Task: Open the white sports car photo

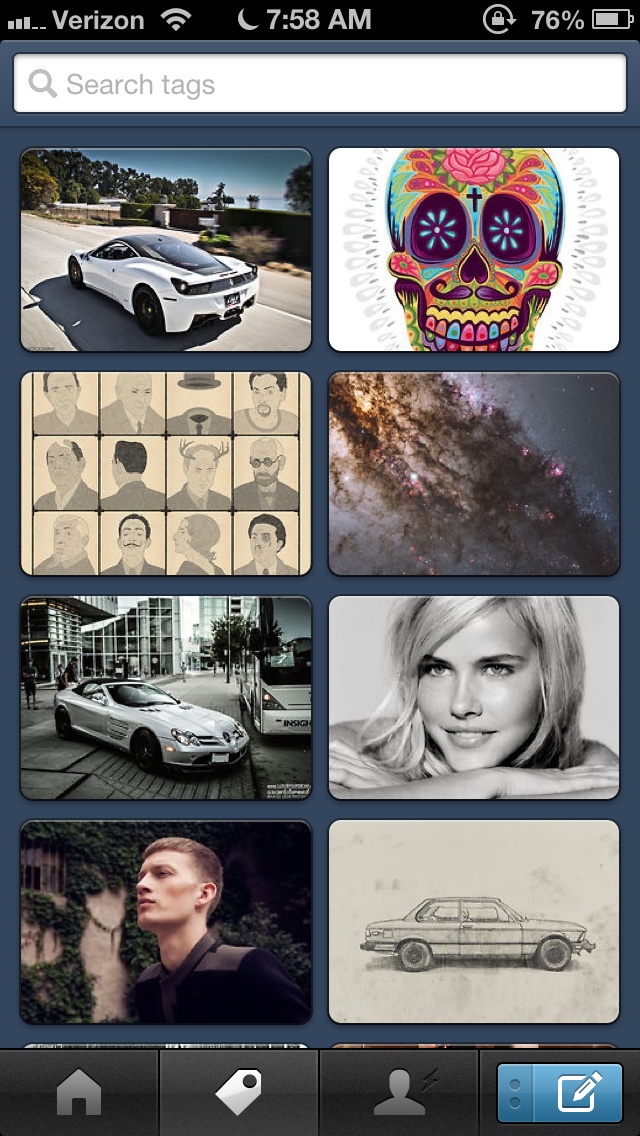Action: point(166,250)
